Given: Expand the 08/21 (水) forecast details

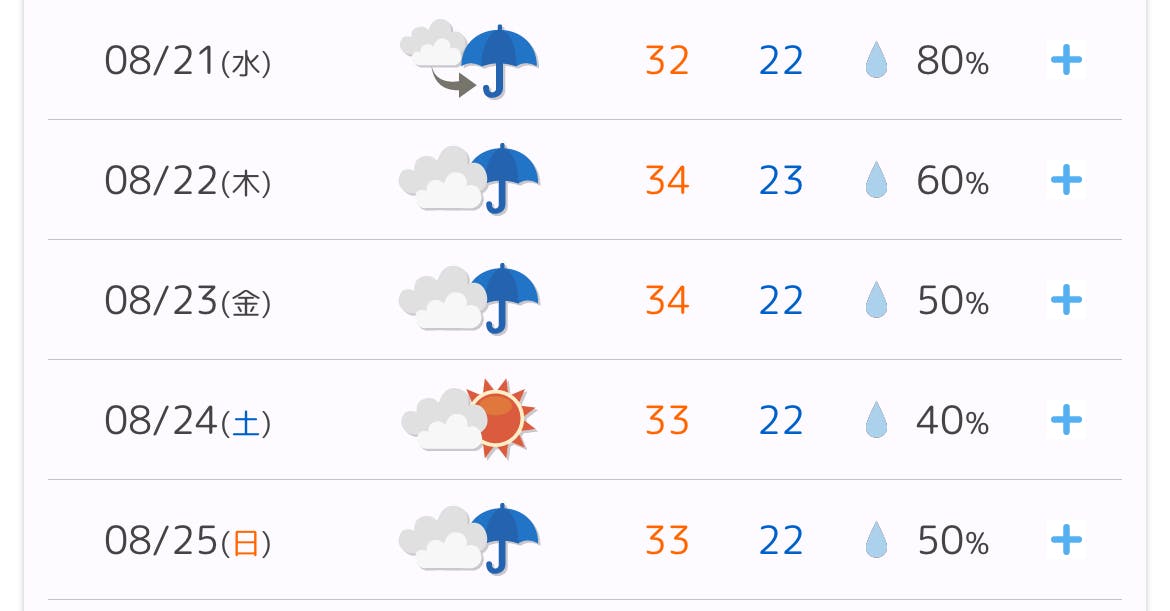Looking at the screenshot, I should tap(1066, 61).
